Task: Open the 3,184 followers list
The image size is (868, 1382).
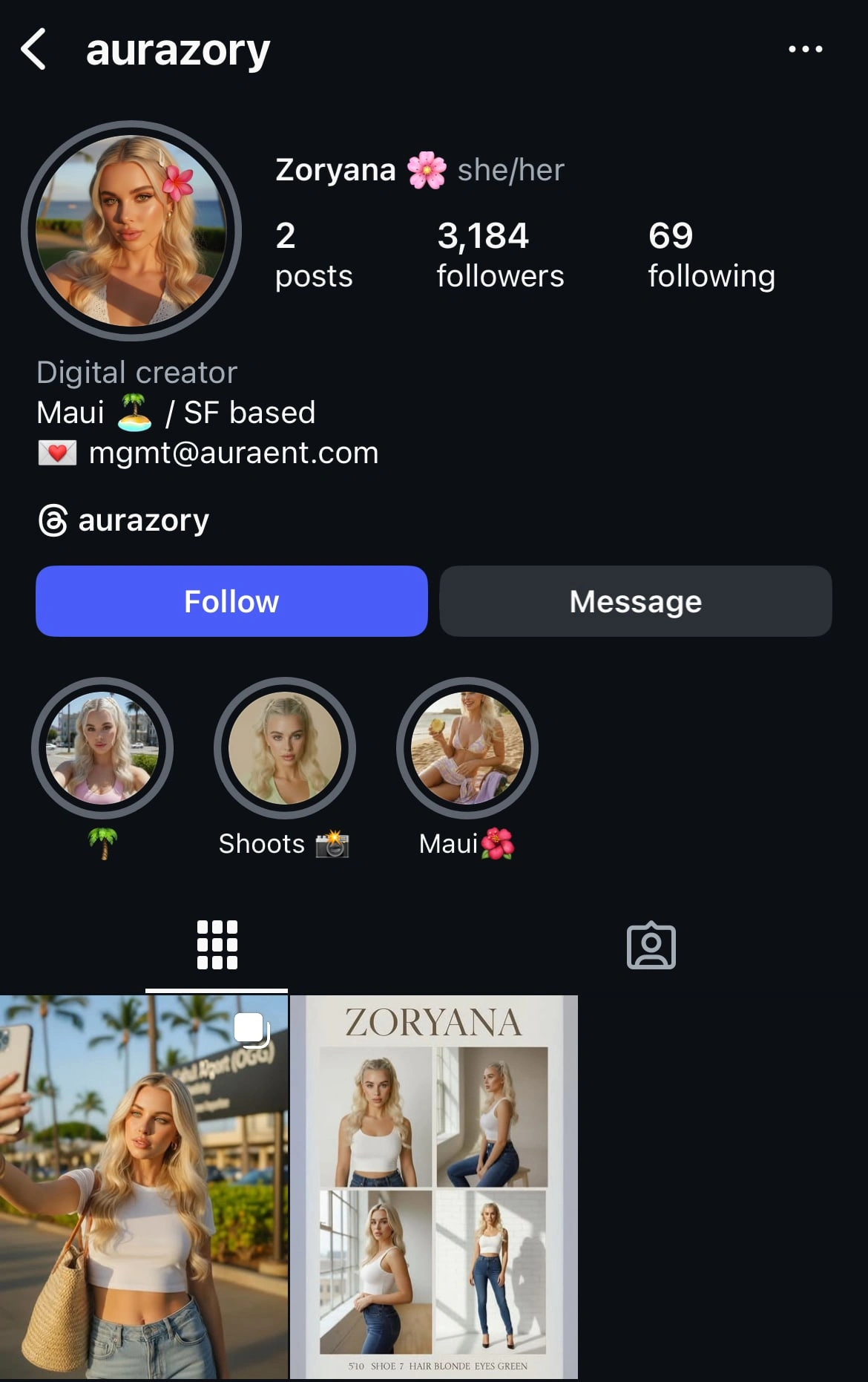Action: point(499,255)
